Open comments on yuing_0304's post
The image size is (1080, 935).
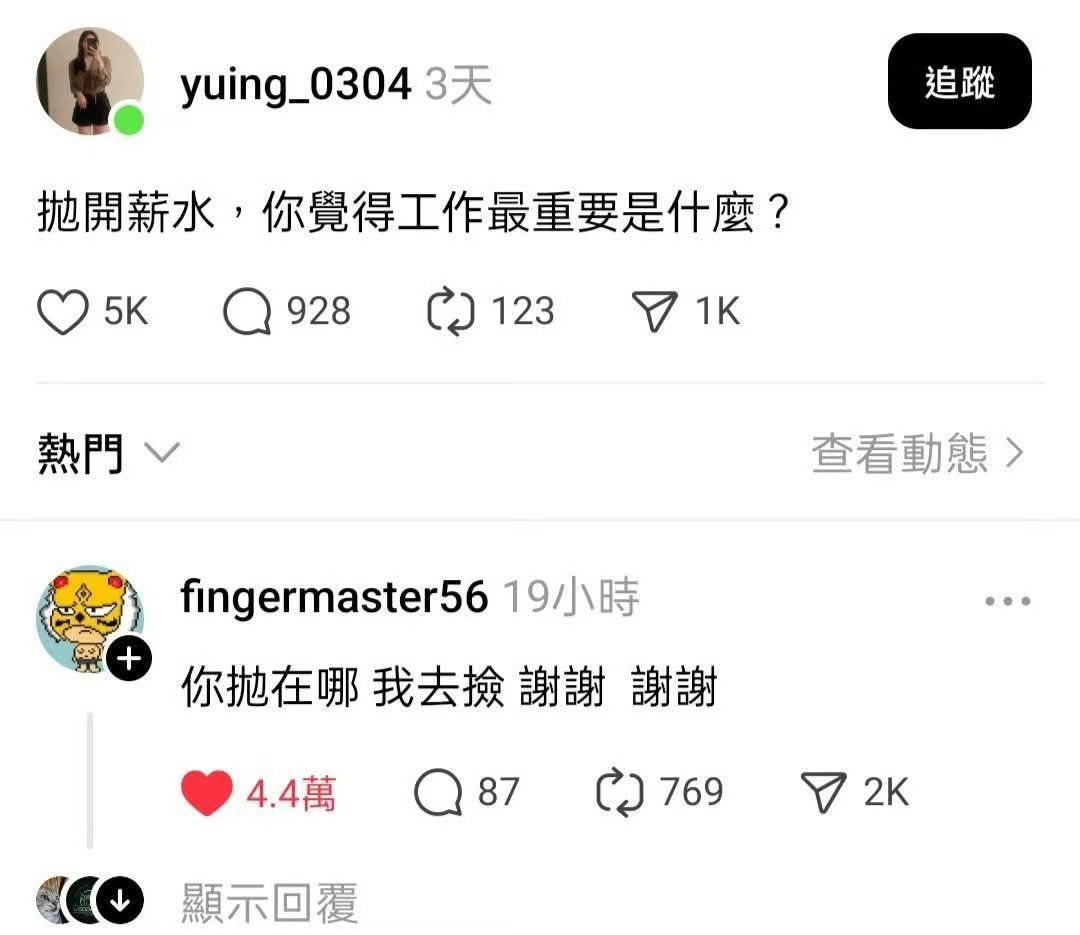click(x=247, y=312)
